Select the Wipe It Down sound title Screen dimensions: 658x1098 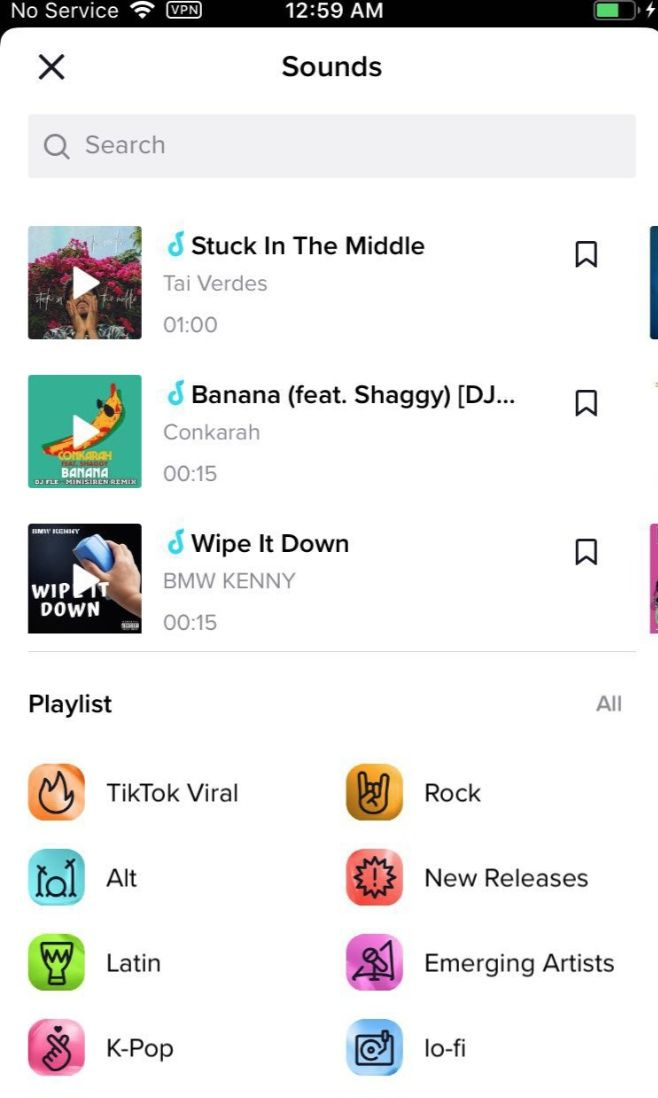270,544
